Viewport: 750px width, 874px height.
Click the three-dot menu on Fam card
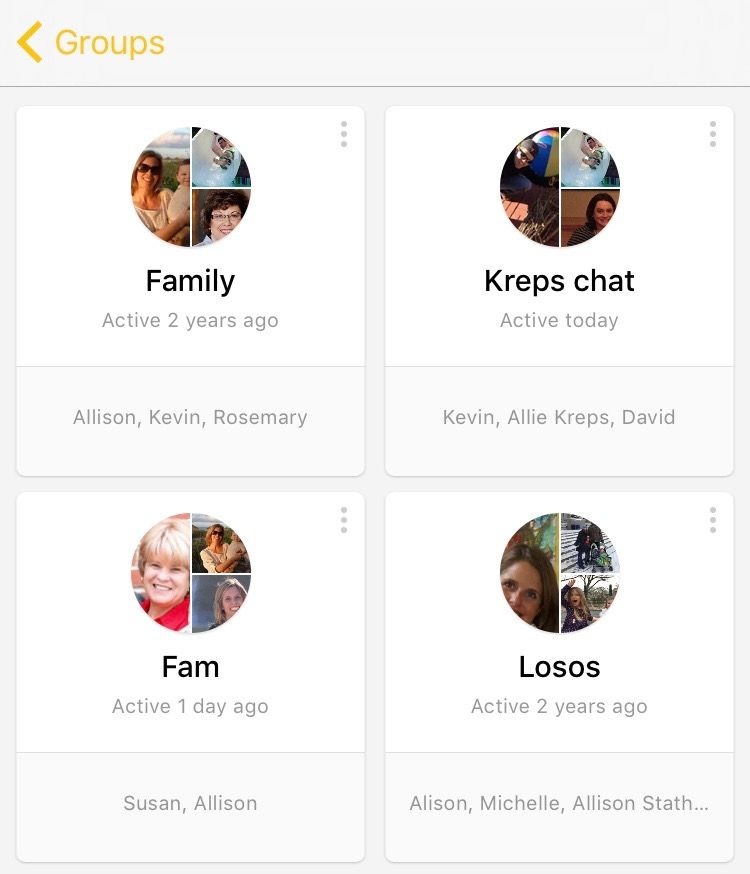(343, 520)
